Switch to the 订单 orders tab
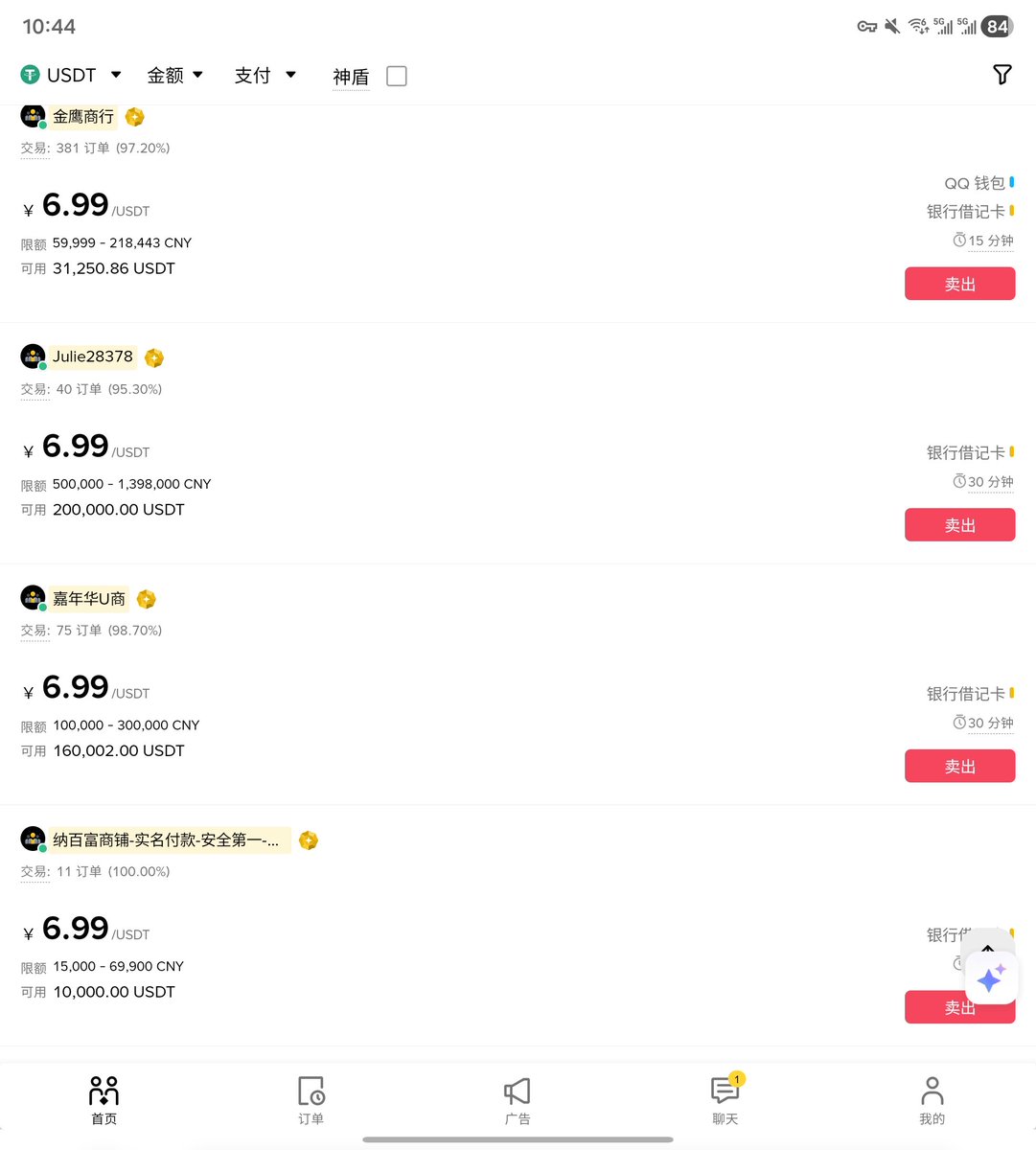Image resolution: width=1036 pixels, height=1150 pixels. (x=311, y=1099)
